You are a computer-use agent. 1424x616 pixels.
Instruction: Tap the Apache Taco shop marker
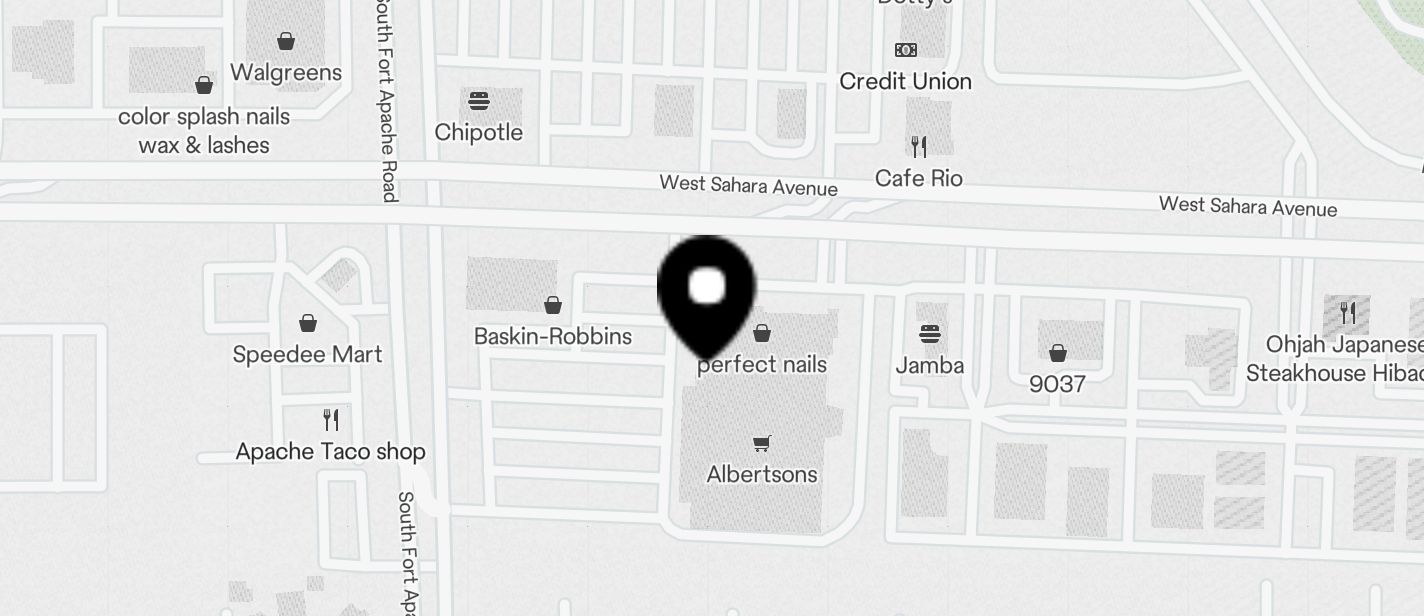(331, 420)
